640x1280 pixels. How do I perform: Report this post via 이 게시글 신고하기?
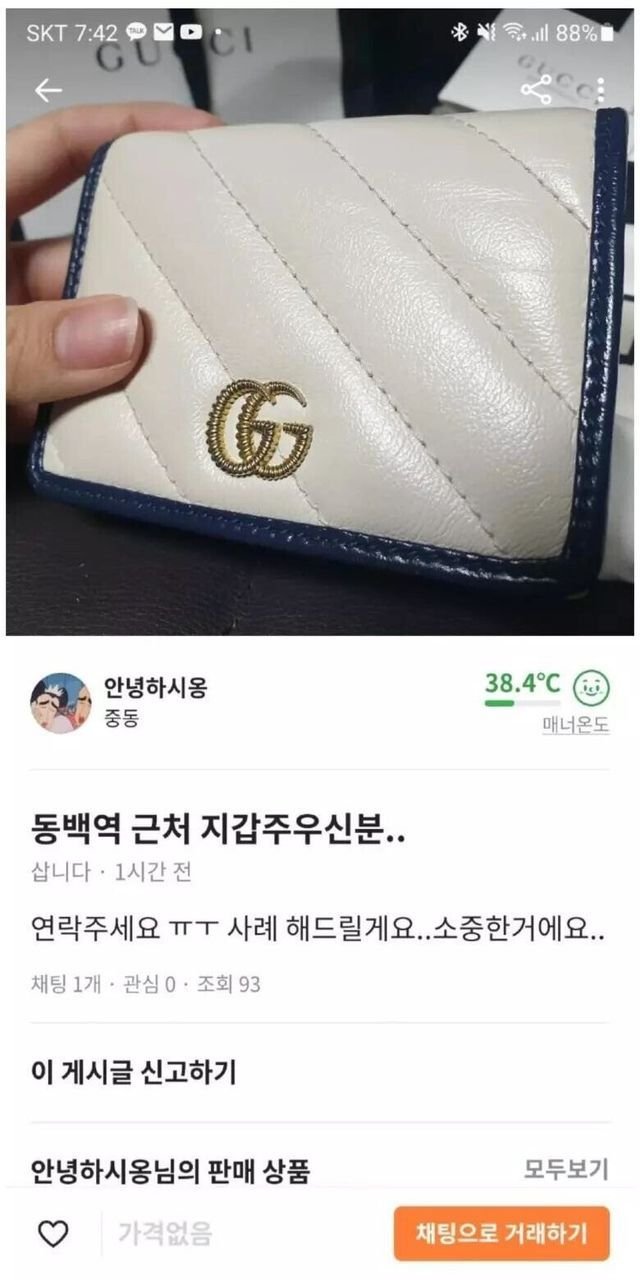pyautogui.click(x=134, y=1073)
